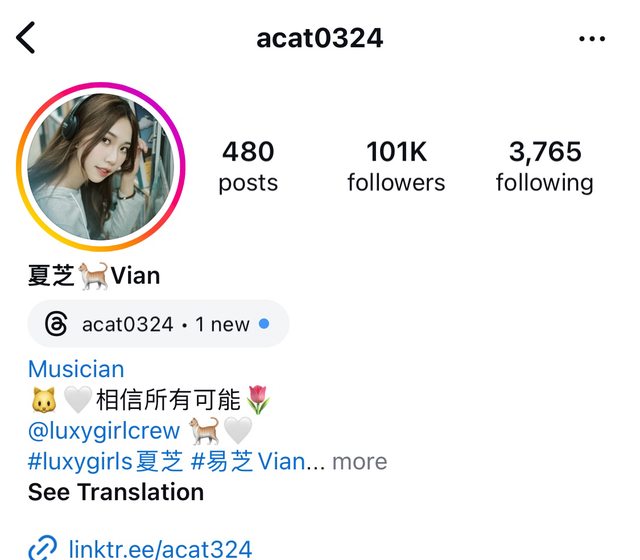
Task: Tap See Translation for the bio
Action: 116,492
